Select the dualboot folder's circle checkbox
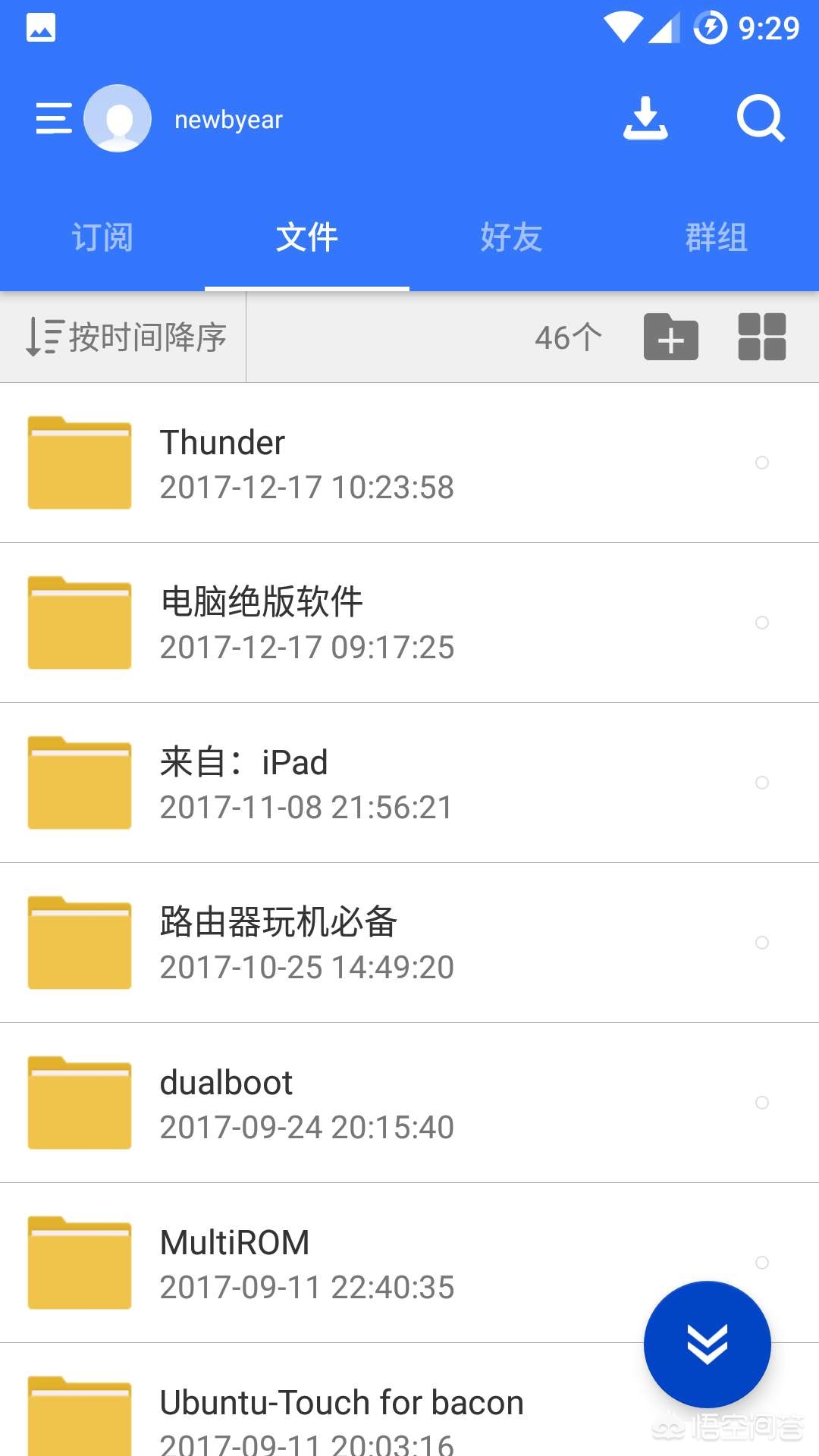Image resolution: width=819 pixels, height=1456 pixels. click(x=762, y=1103)
